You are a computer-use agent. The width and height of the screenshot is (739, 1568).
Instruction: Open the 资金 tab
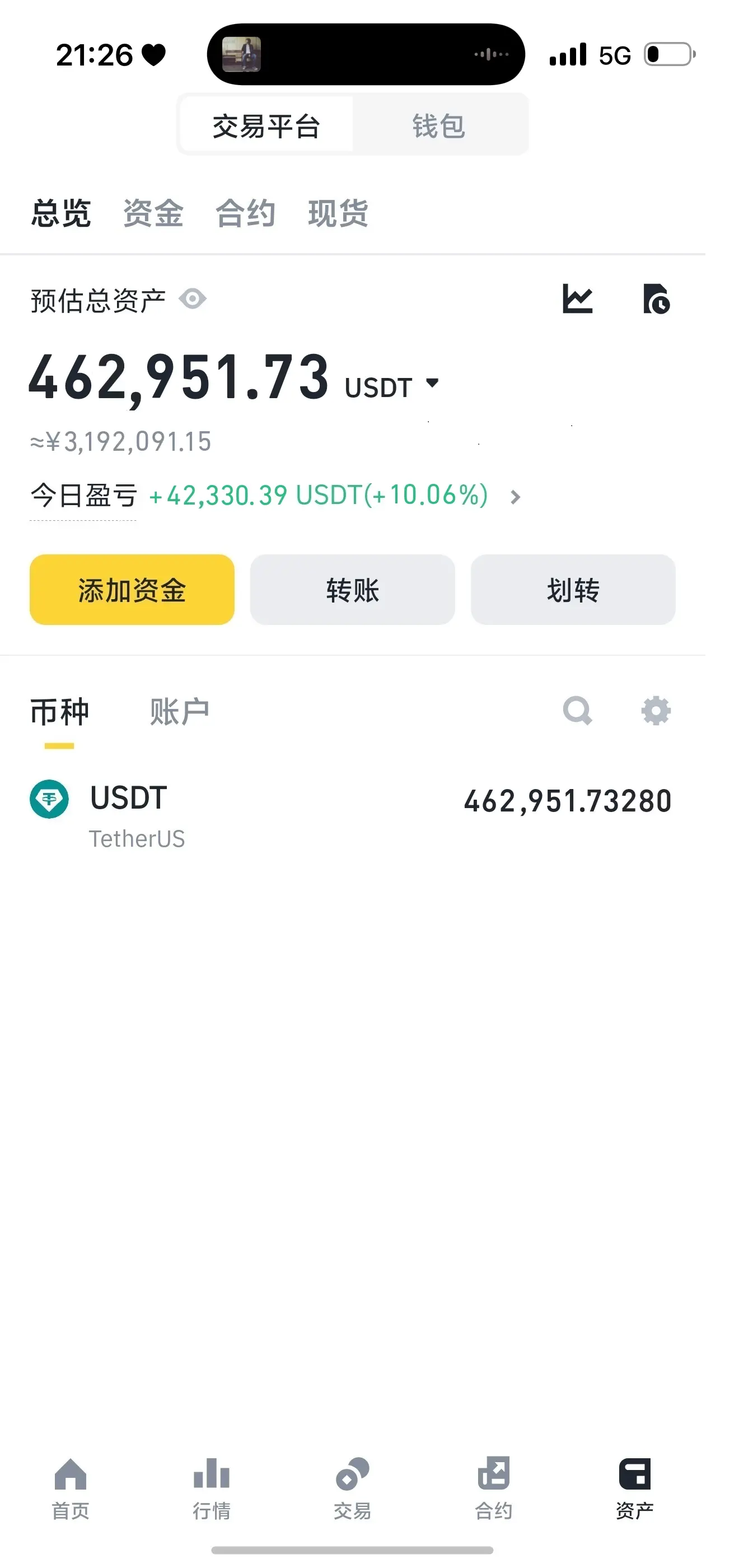pyautogui.click(x=153, y=214)
